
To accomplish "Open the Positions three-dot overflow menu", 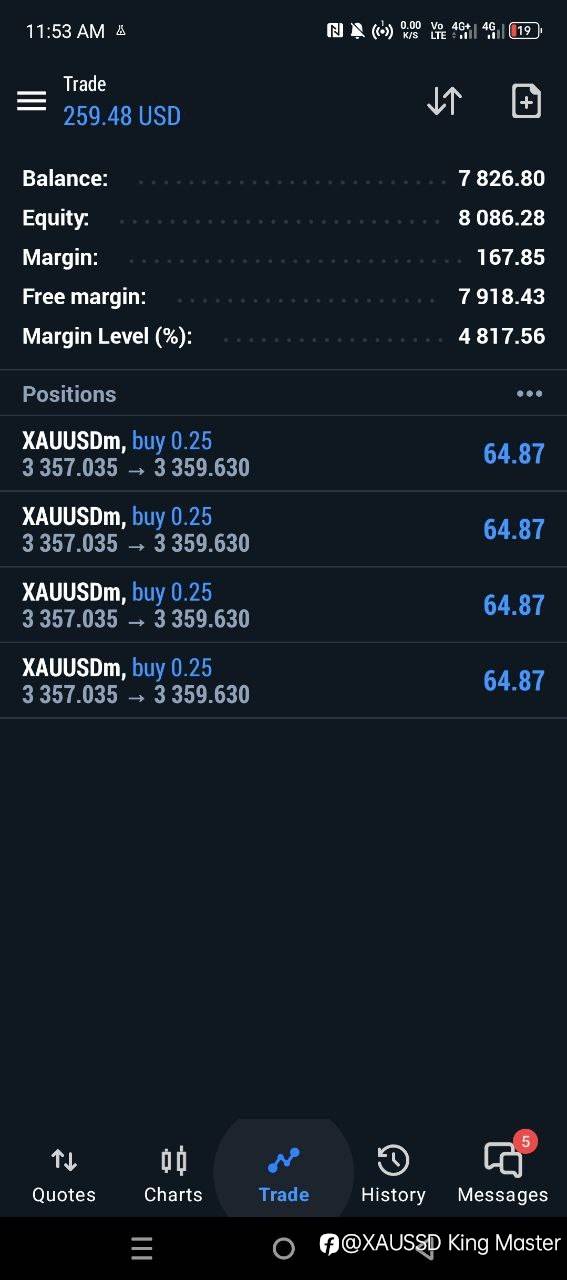I will point(529,394).
